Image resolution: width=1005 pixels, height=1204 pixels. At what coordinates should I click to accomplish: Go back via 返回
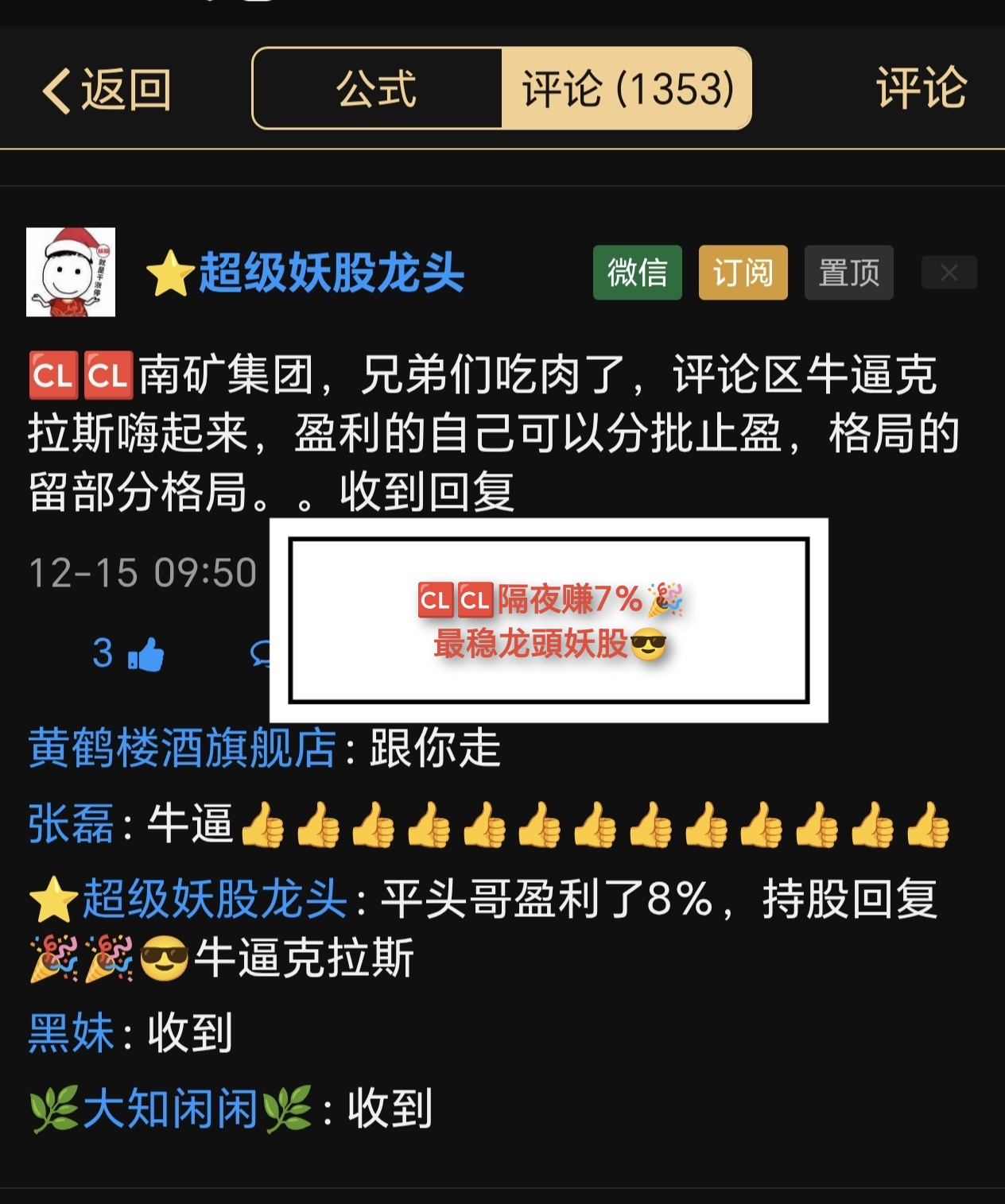click(107, 89)
